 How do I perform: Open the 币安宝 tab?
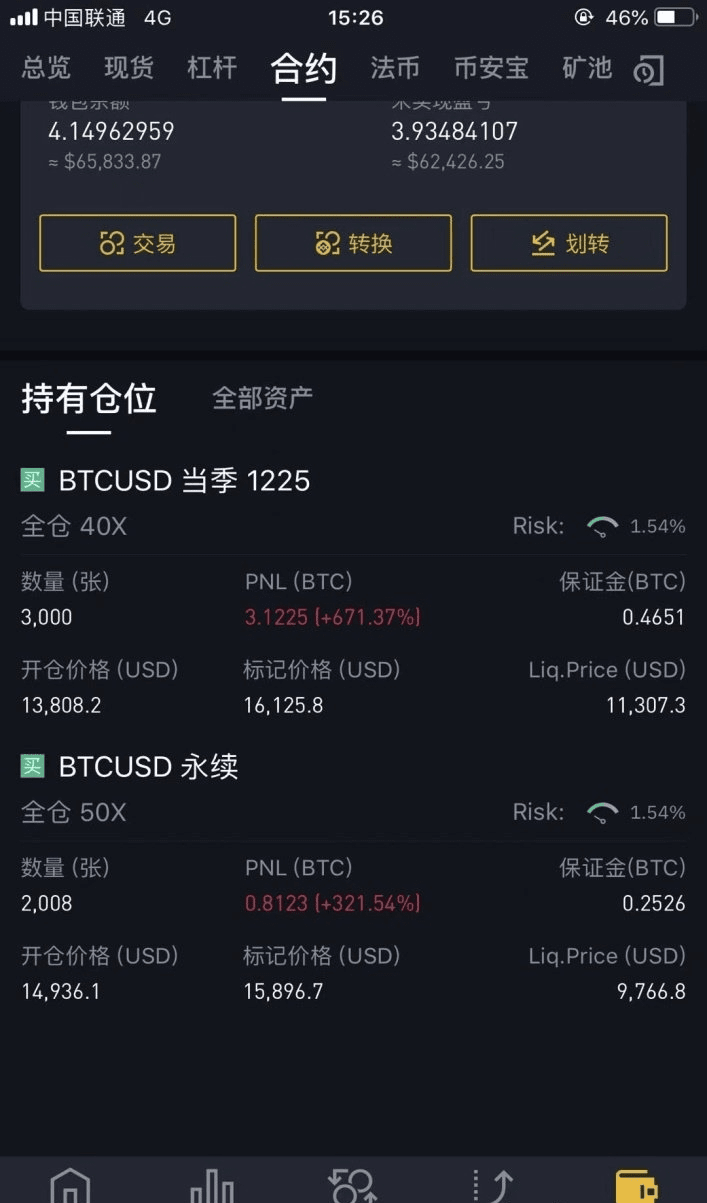(491, 68)
